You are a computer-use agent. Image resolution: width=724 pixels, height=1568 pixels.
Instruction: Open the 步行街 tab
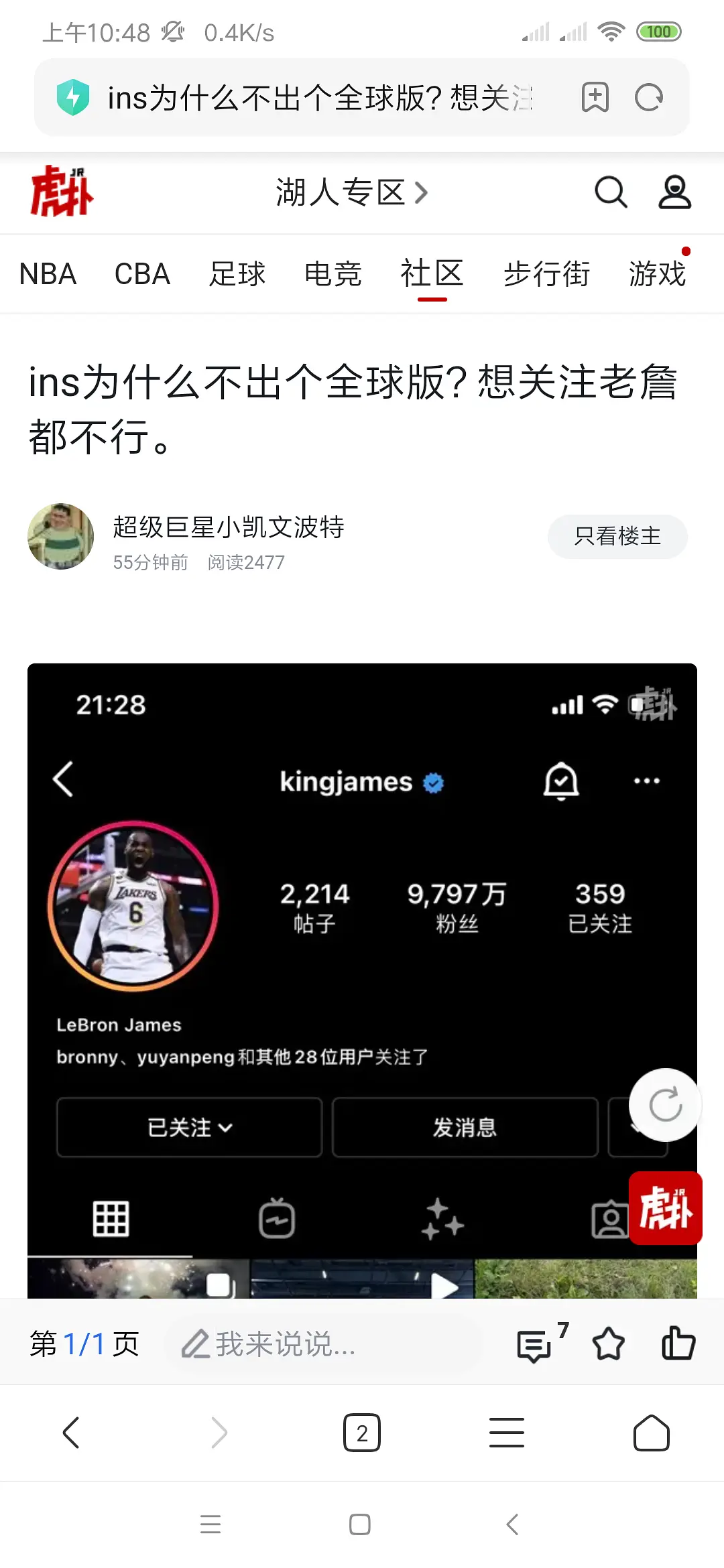click(x=546, y=274)
